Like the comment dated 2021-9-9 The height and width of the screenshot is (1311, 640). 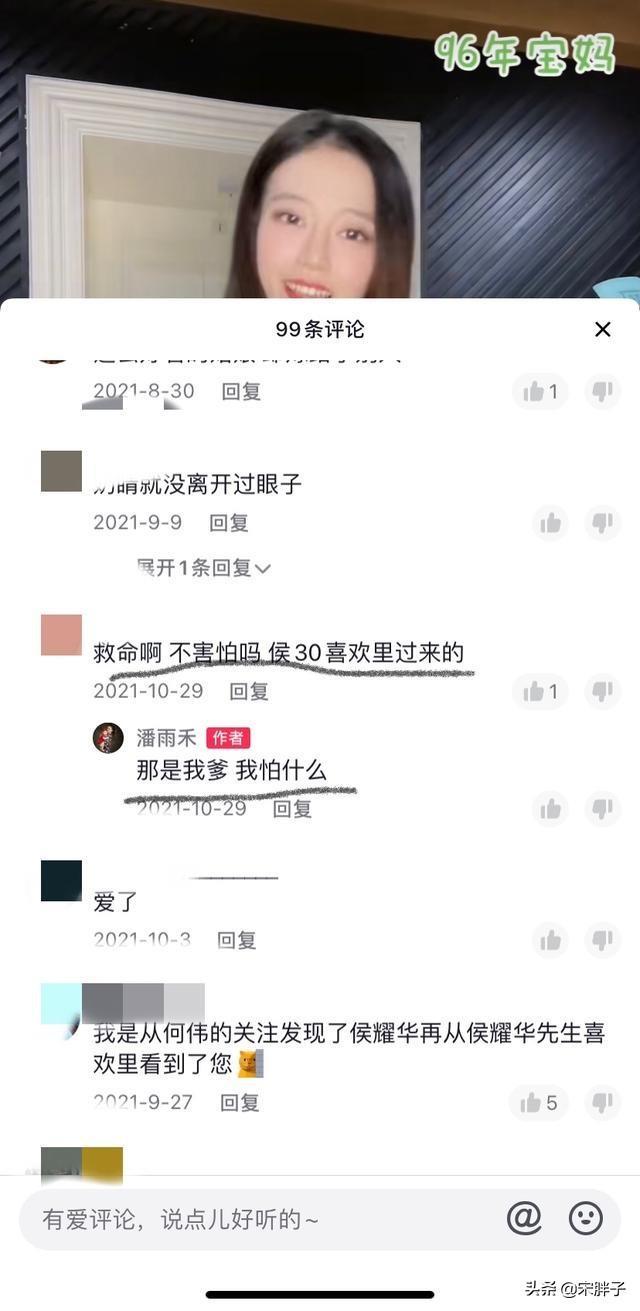[x=551, y=522]
